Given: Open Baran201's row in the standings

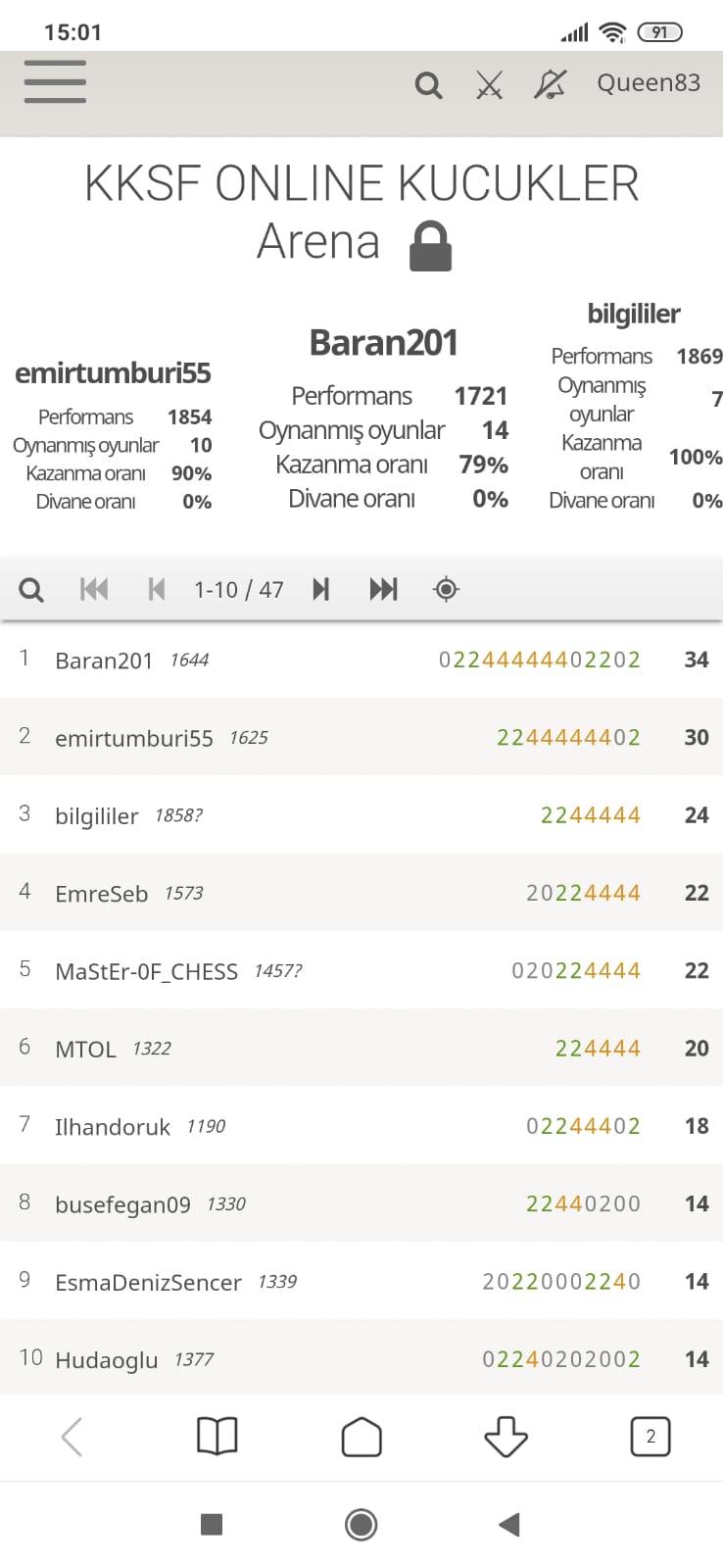Looking at the screenshot, I should click(x=361, y=660).
